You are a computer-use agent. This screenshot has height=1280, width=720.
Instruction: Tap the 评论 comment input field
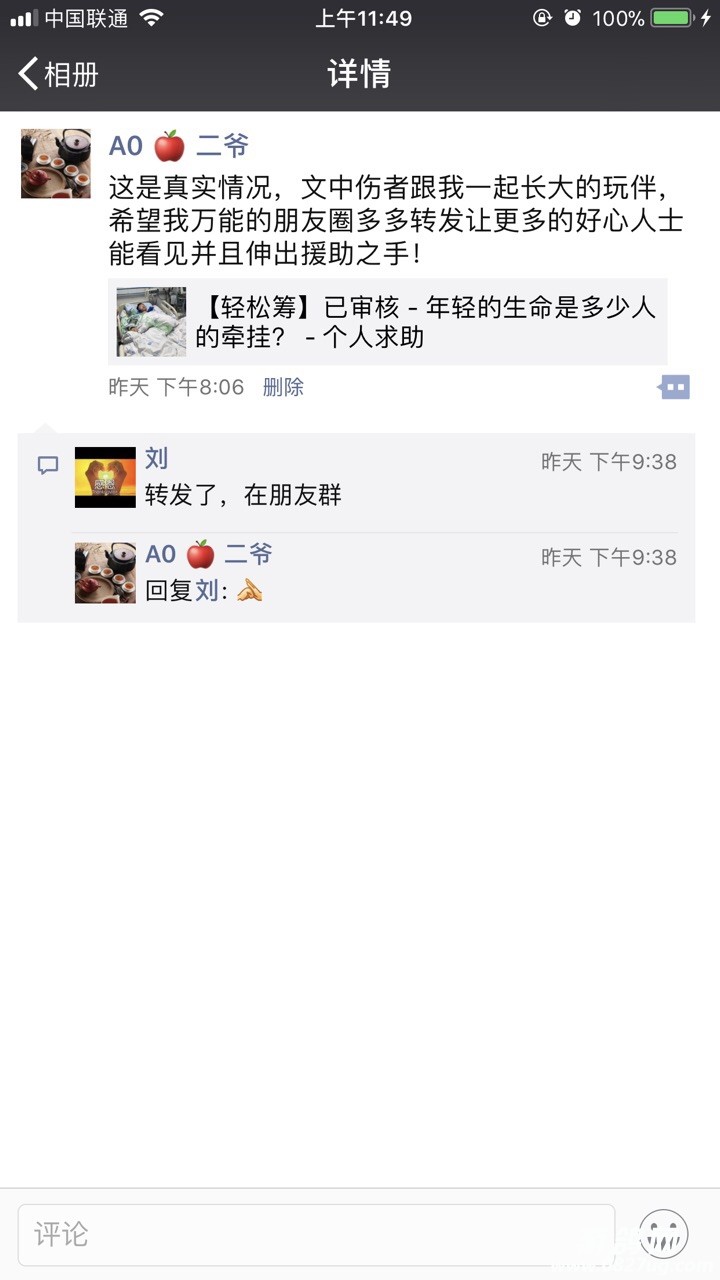316,1234
